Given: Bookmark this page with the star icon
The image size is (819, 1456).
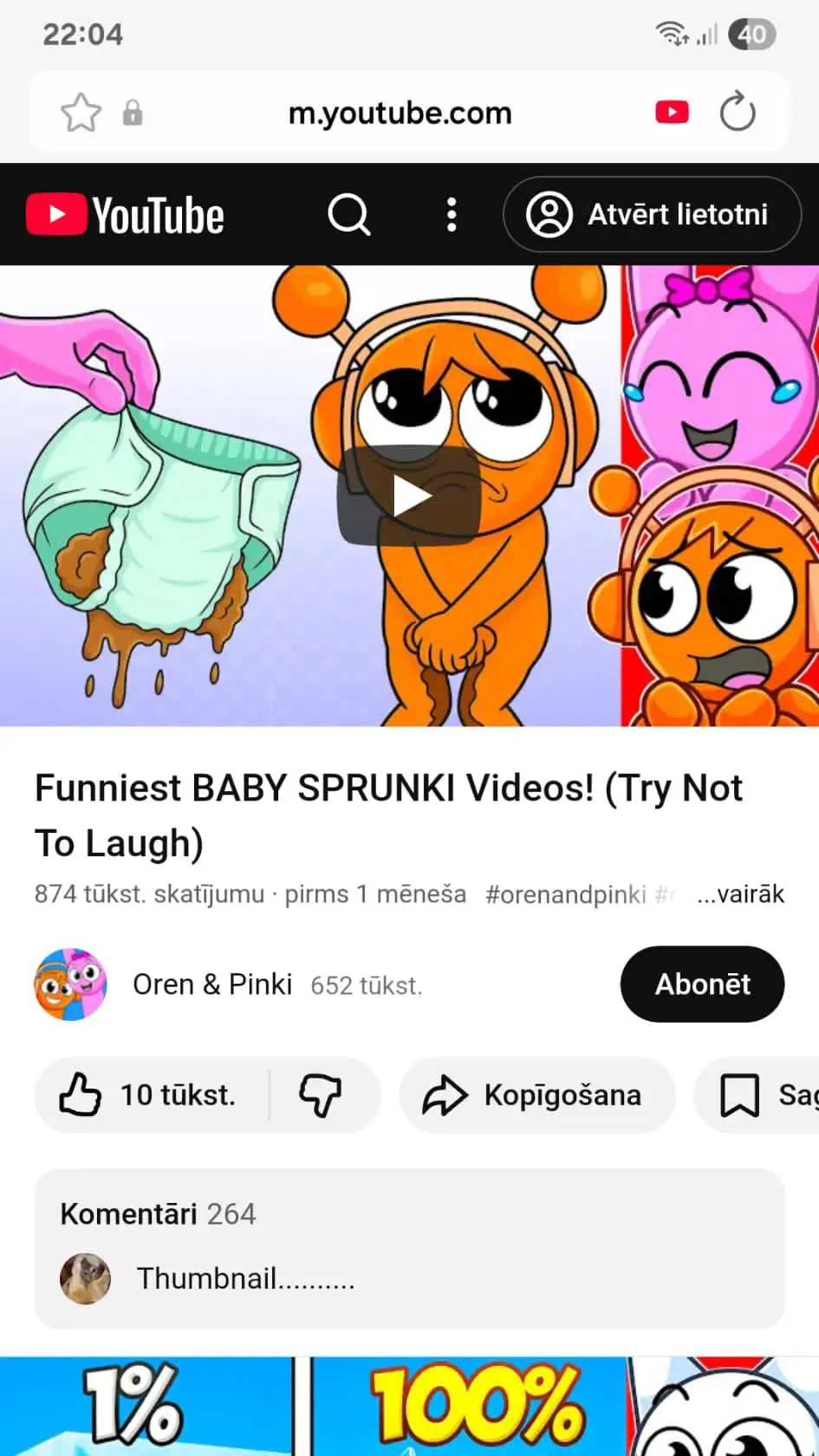Looking at the screenshot, I should pos(81,113).
